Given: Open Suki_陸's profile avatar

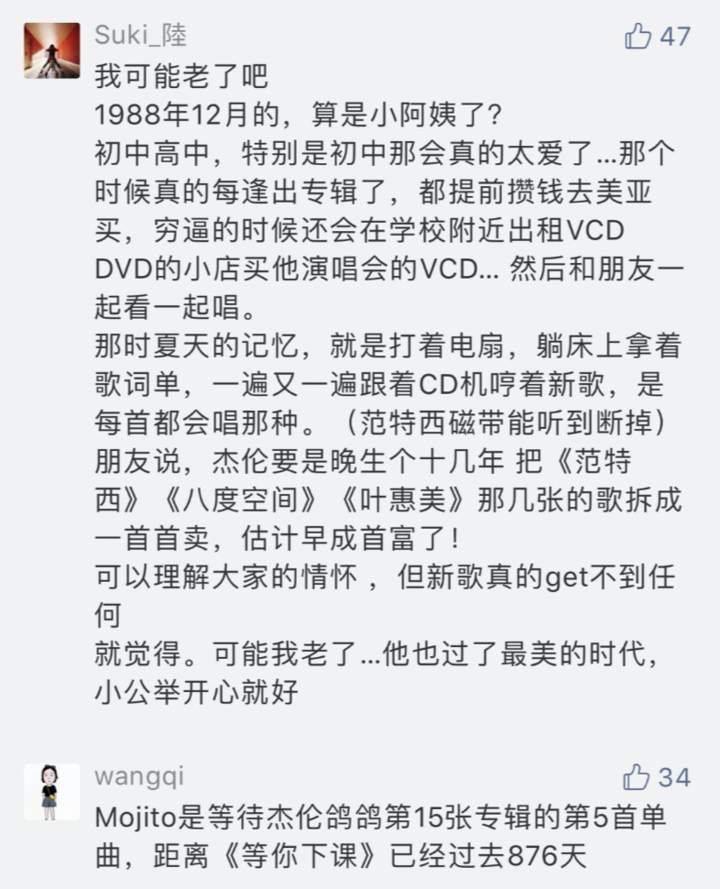Looking at the screenshot, I should point(51,50).
